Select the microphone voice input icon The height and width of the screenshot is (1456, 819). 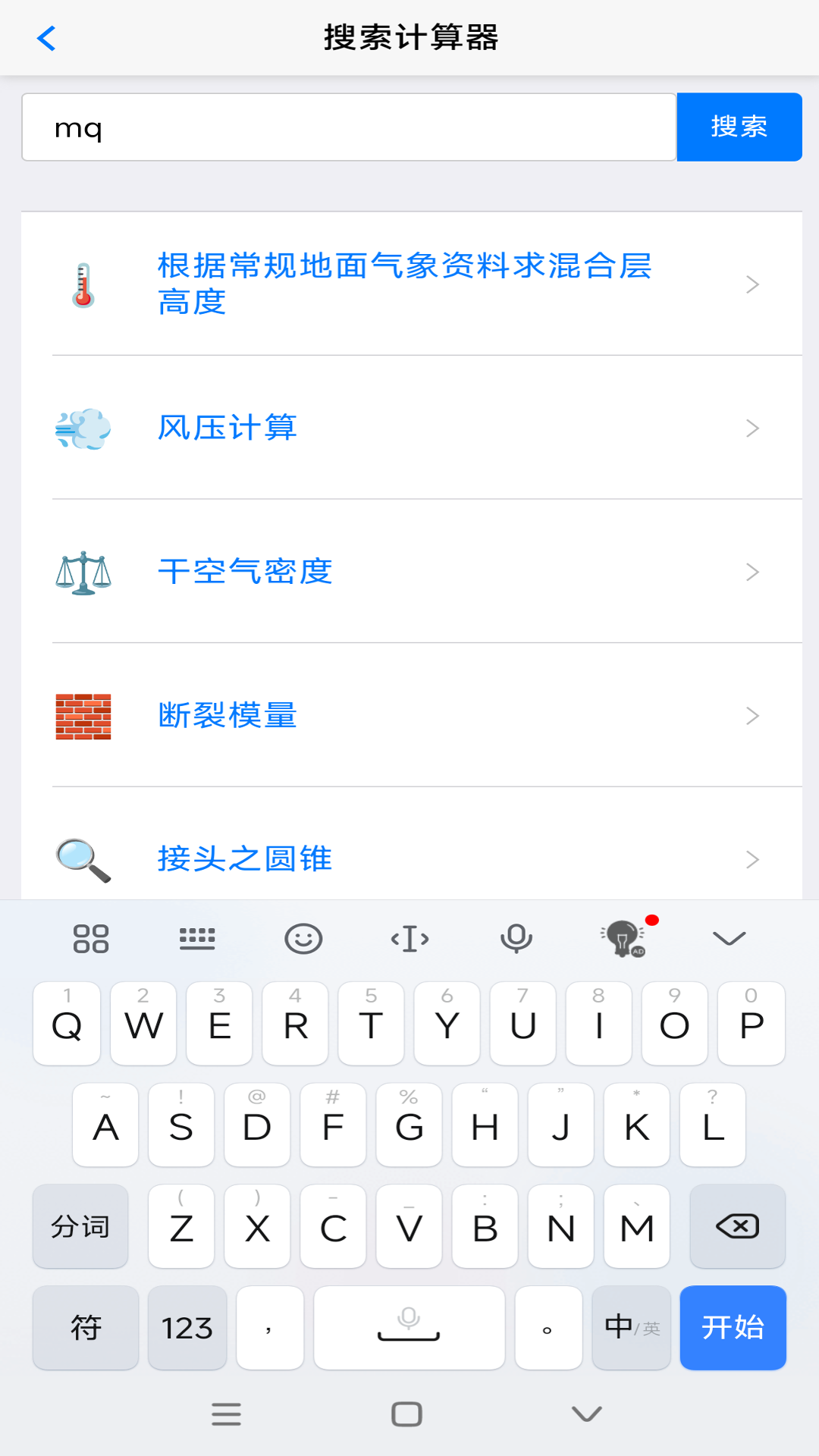pos(516,938)
